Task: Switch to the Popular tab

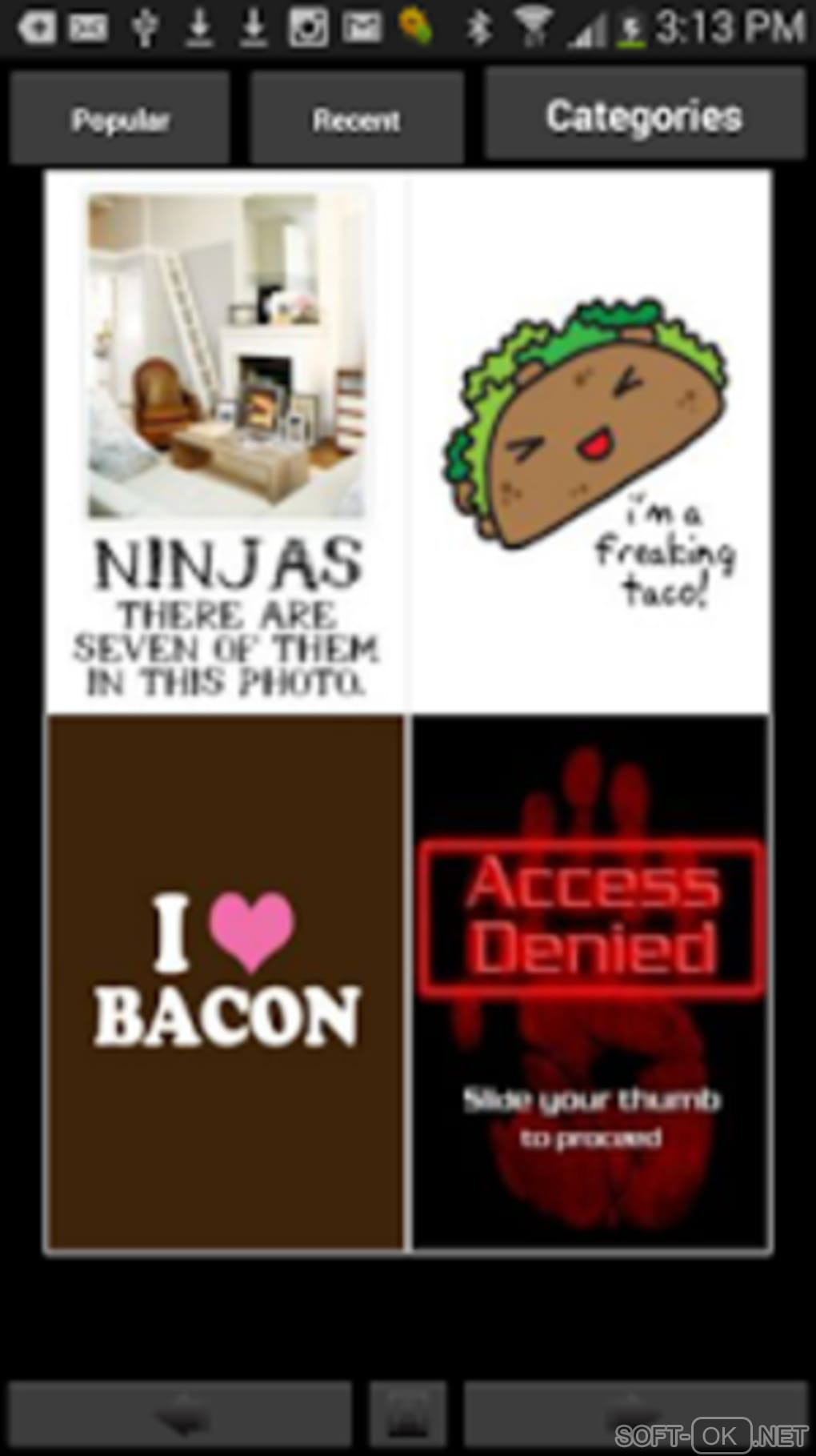Action: click(x=120, y=118)
